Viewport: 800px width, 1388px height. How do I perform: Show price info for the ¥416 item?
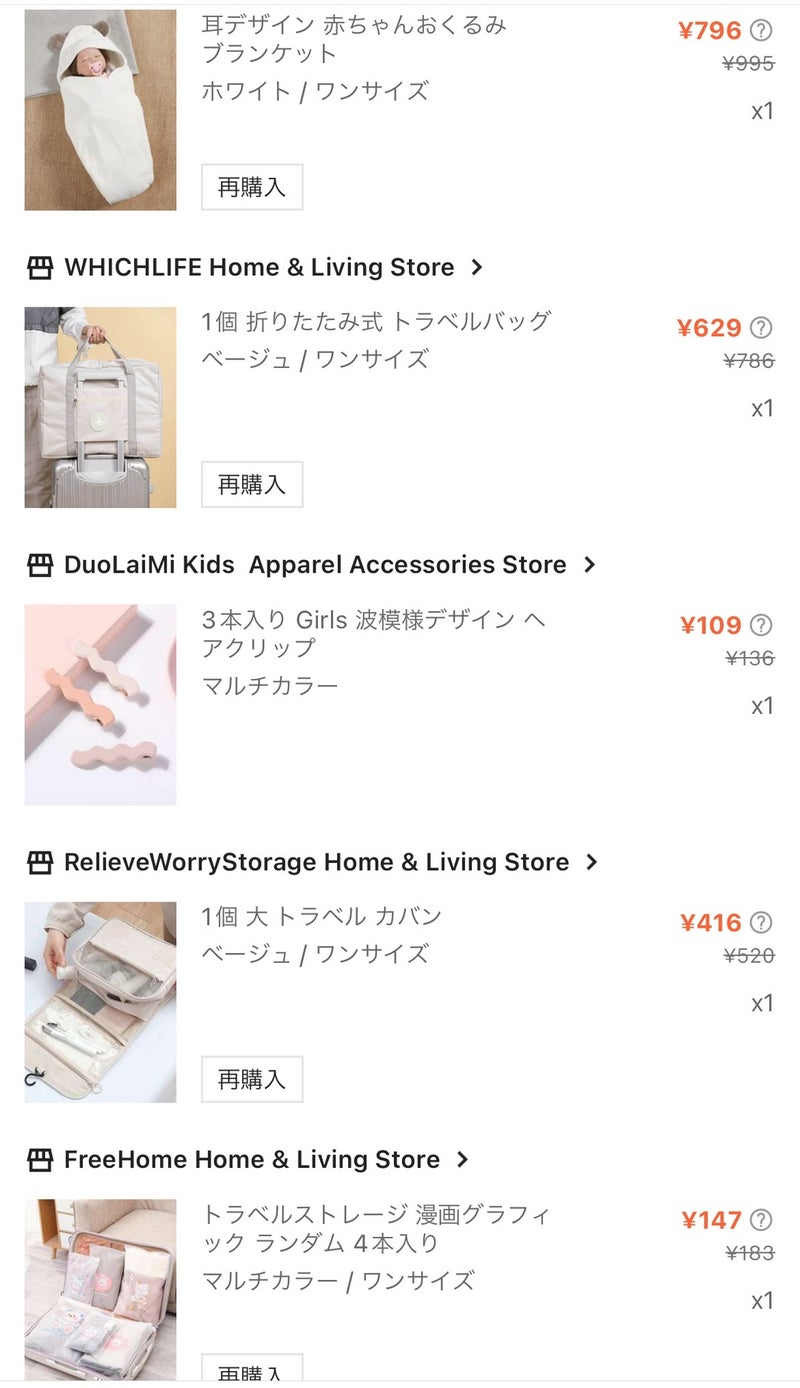tap(761, 922)
